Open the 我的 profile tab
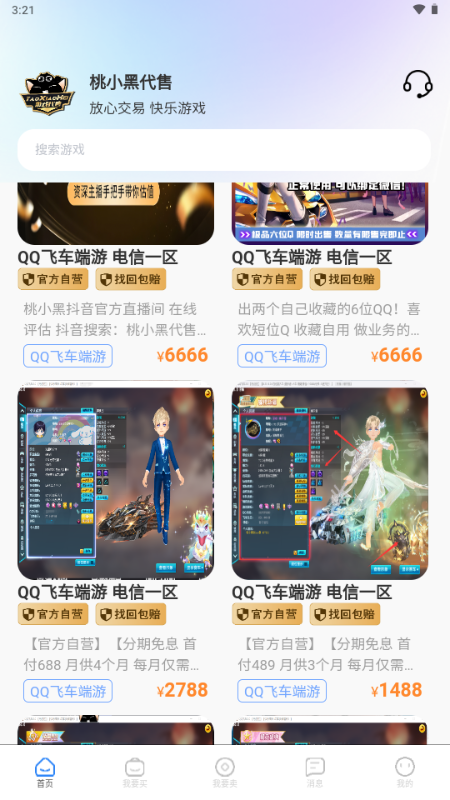The width and height of the screenshot is (450, 800). (405, 772)
